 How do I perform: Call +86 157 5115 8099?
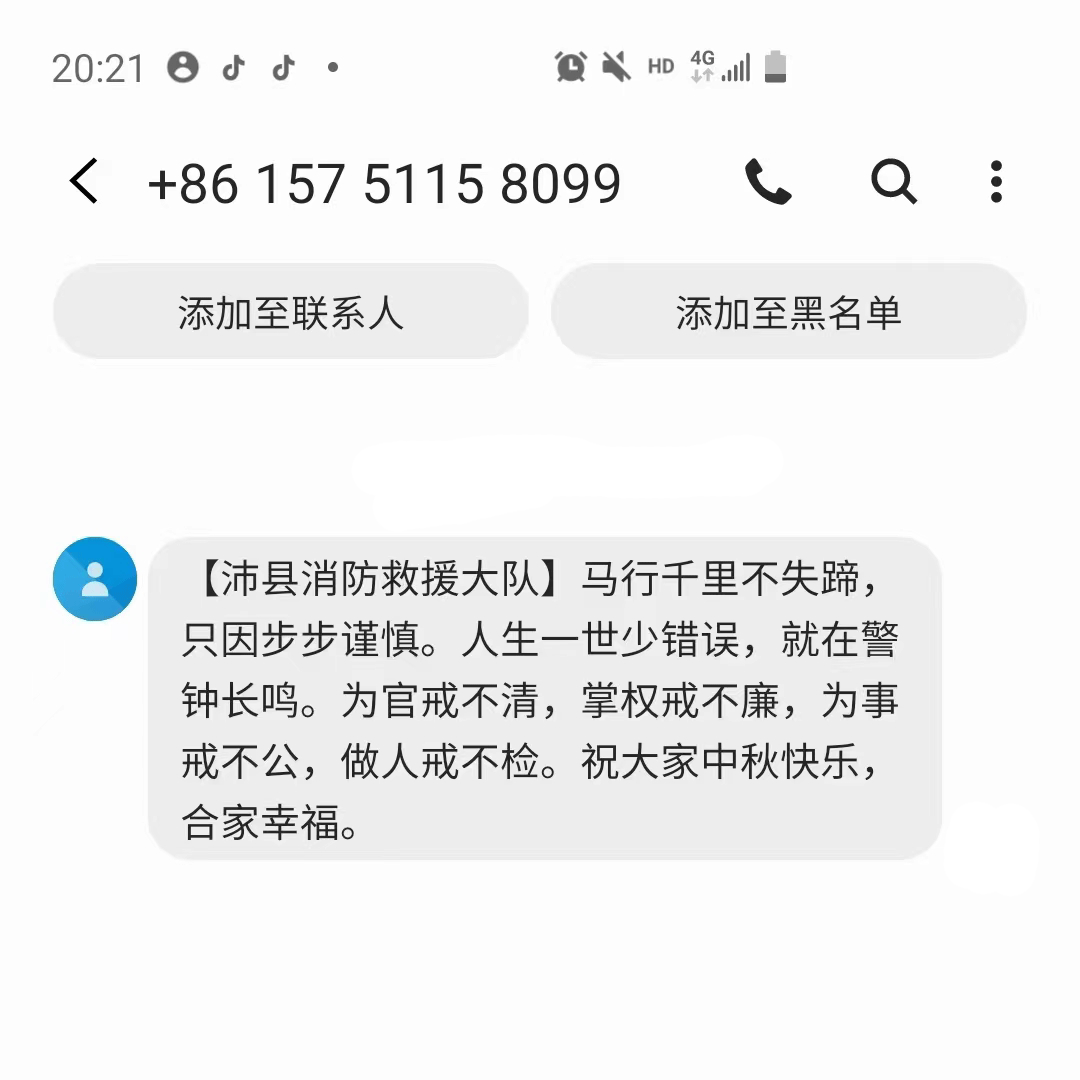(768, 183)
